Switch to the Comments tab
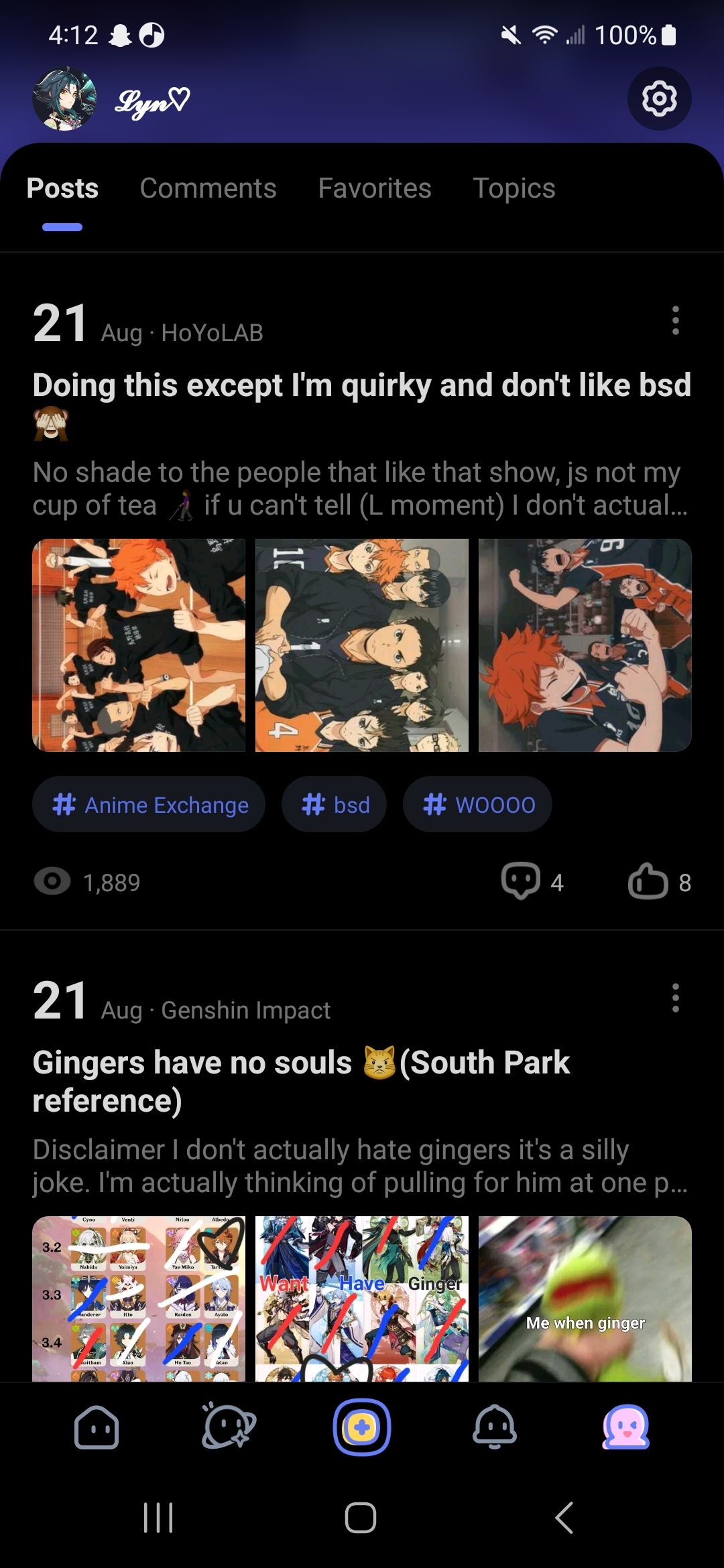 (x=208, y=188)
